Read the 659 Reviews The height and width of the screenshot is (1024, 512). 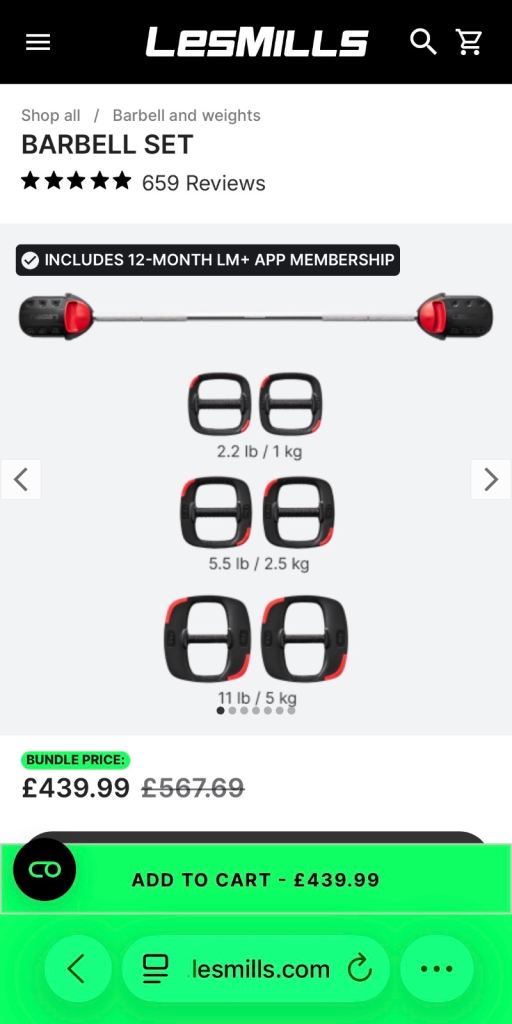coord(203,183)
